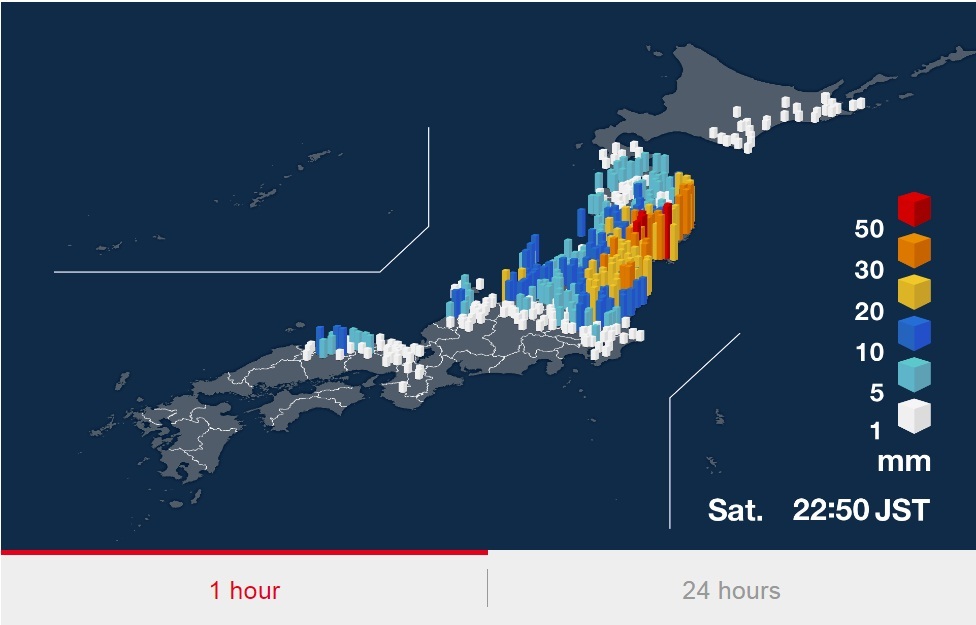Switch to the 24 hours tab
Image resolution: width=976 pixels, height=625 pixels.
[x=731, y=590]
